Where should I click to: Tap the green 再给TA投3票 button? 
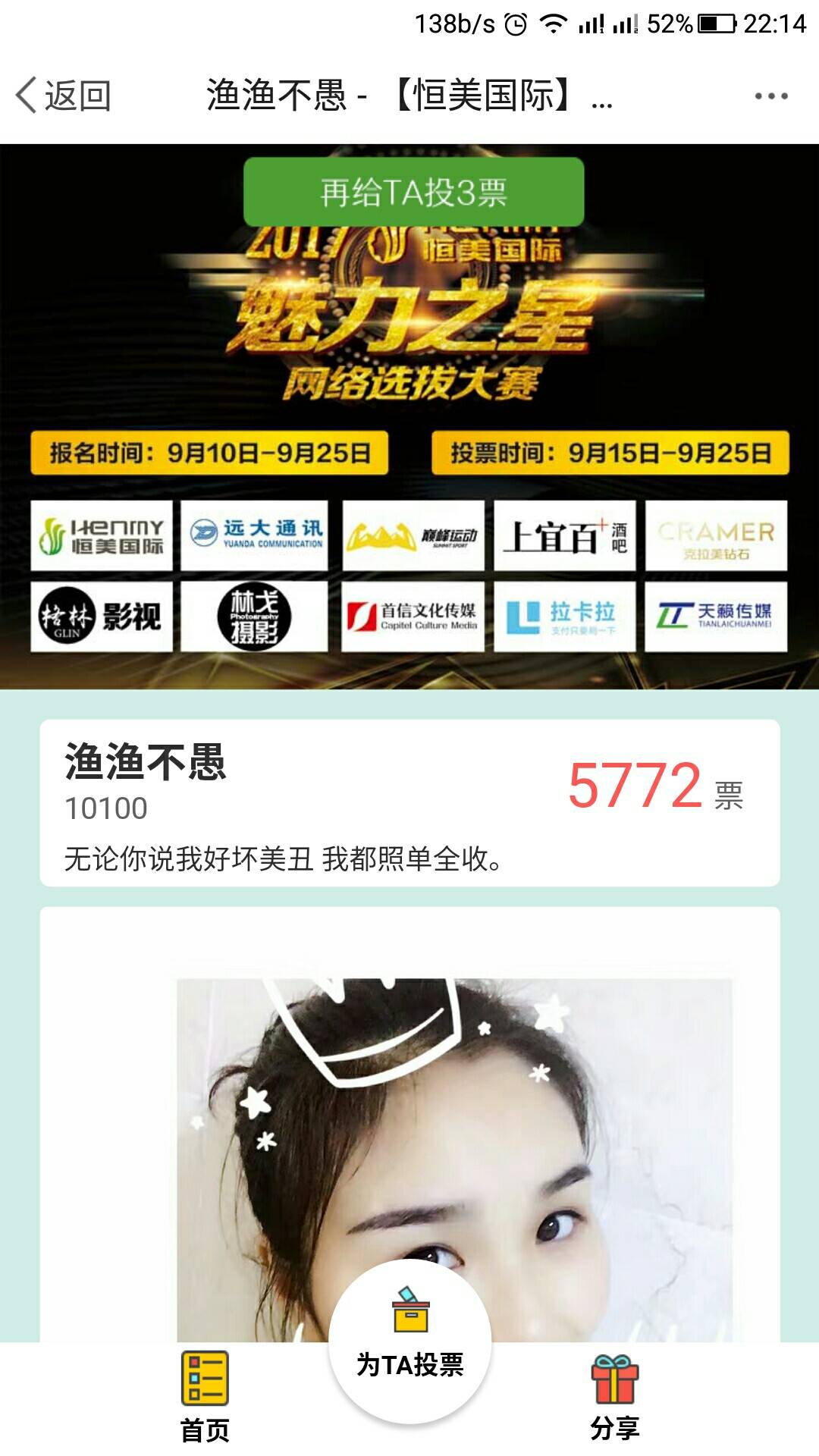coord(413,192)
